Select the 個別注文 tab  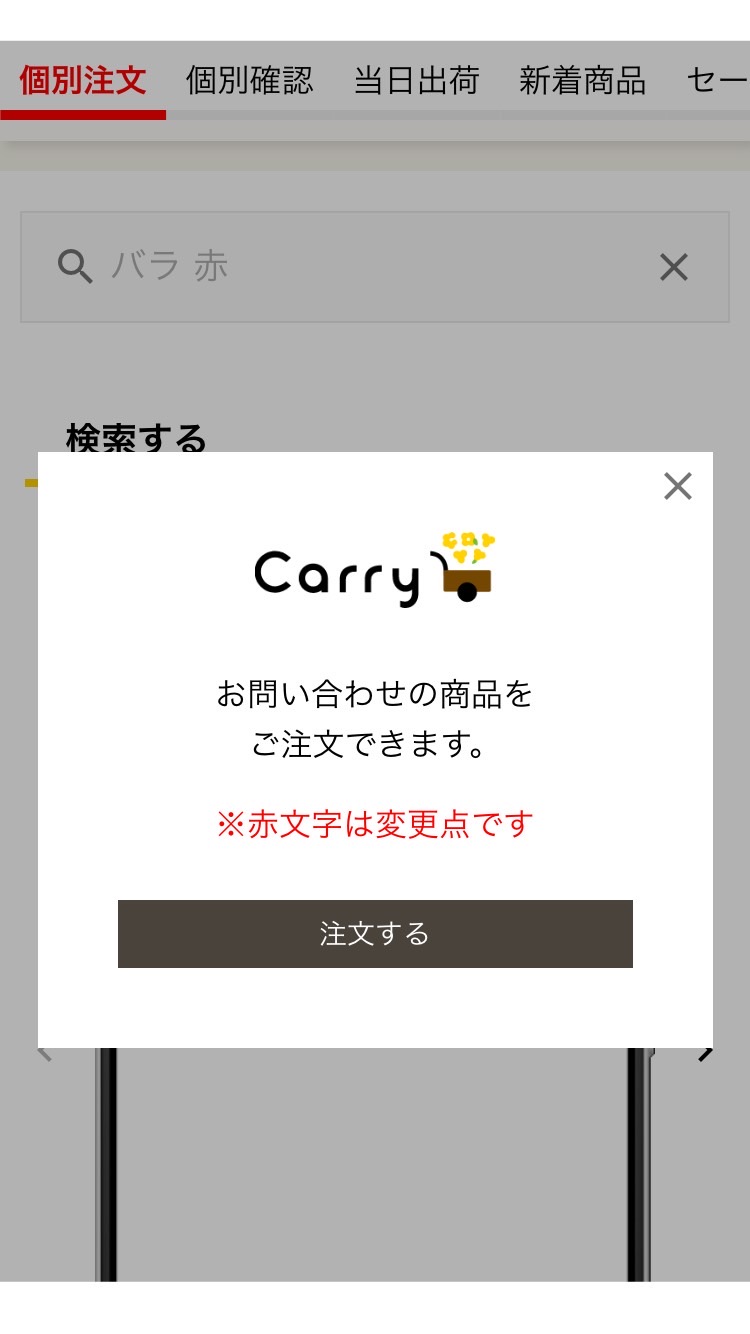pyautogui.click(x=83, y=81)
